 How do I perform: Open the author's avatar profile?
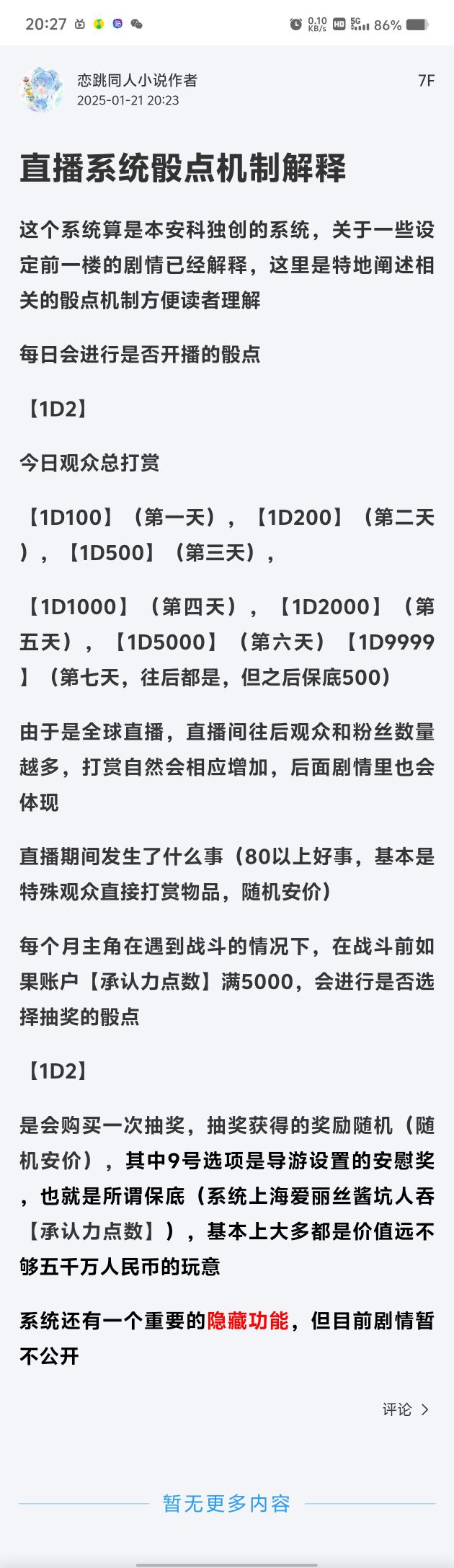coord(42,90)
